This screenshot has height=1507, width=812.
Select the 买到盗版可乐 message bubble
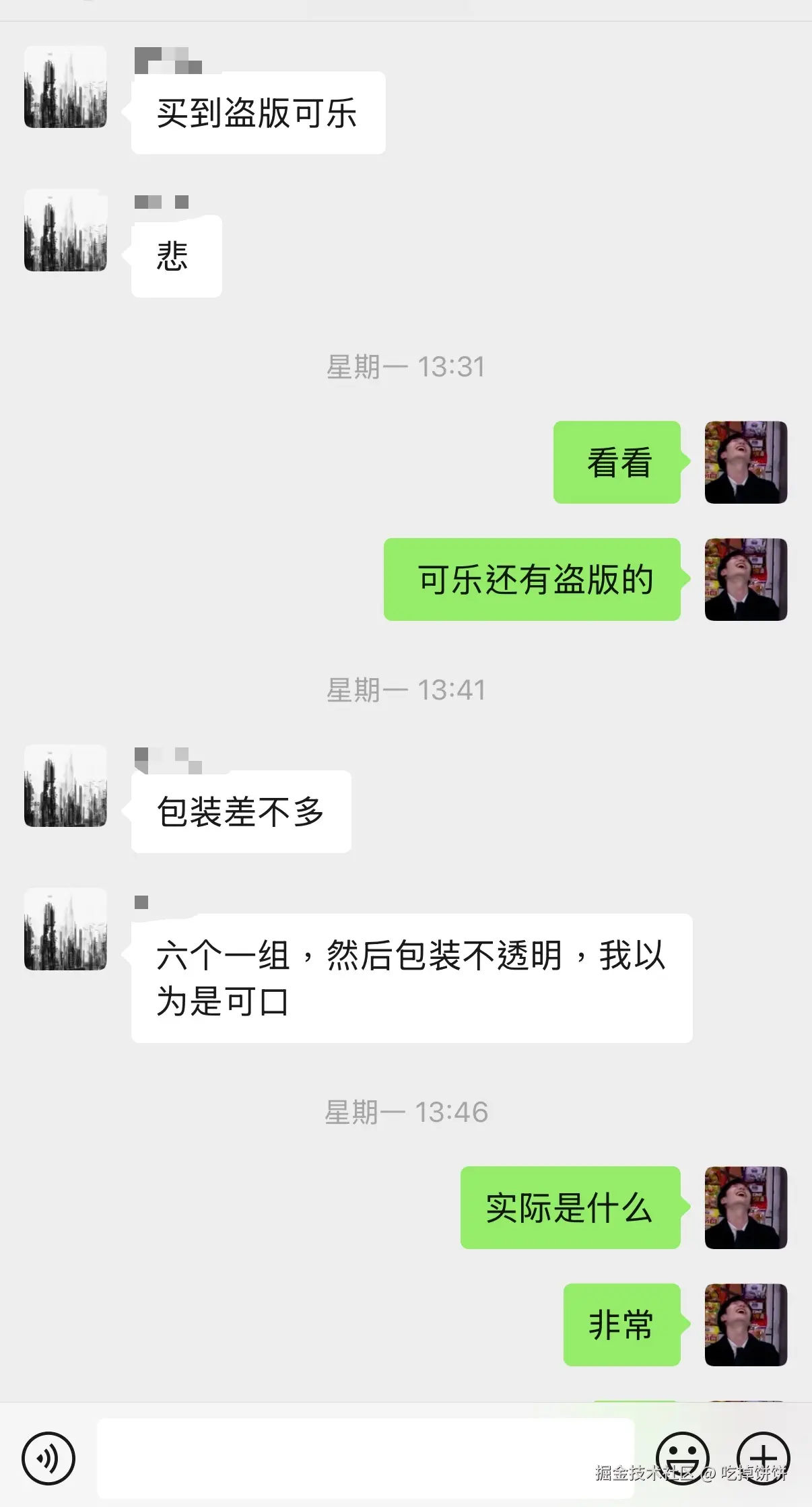click(x=258, y=113)
